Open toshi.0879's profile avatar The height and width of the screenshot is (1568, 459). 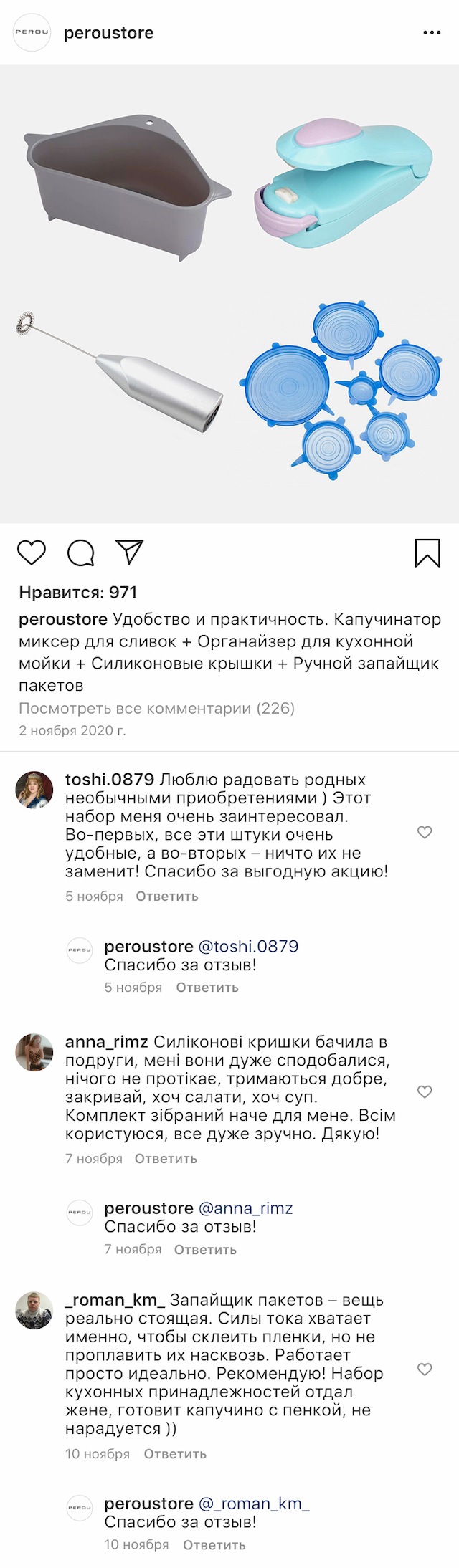click(34, 790)
